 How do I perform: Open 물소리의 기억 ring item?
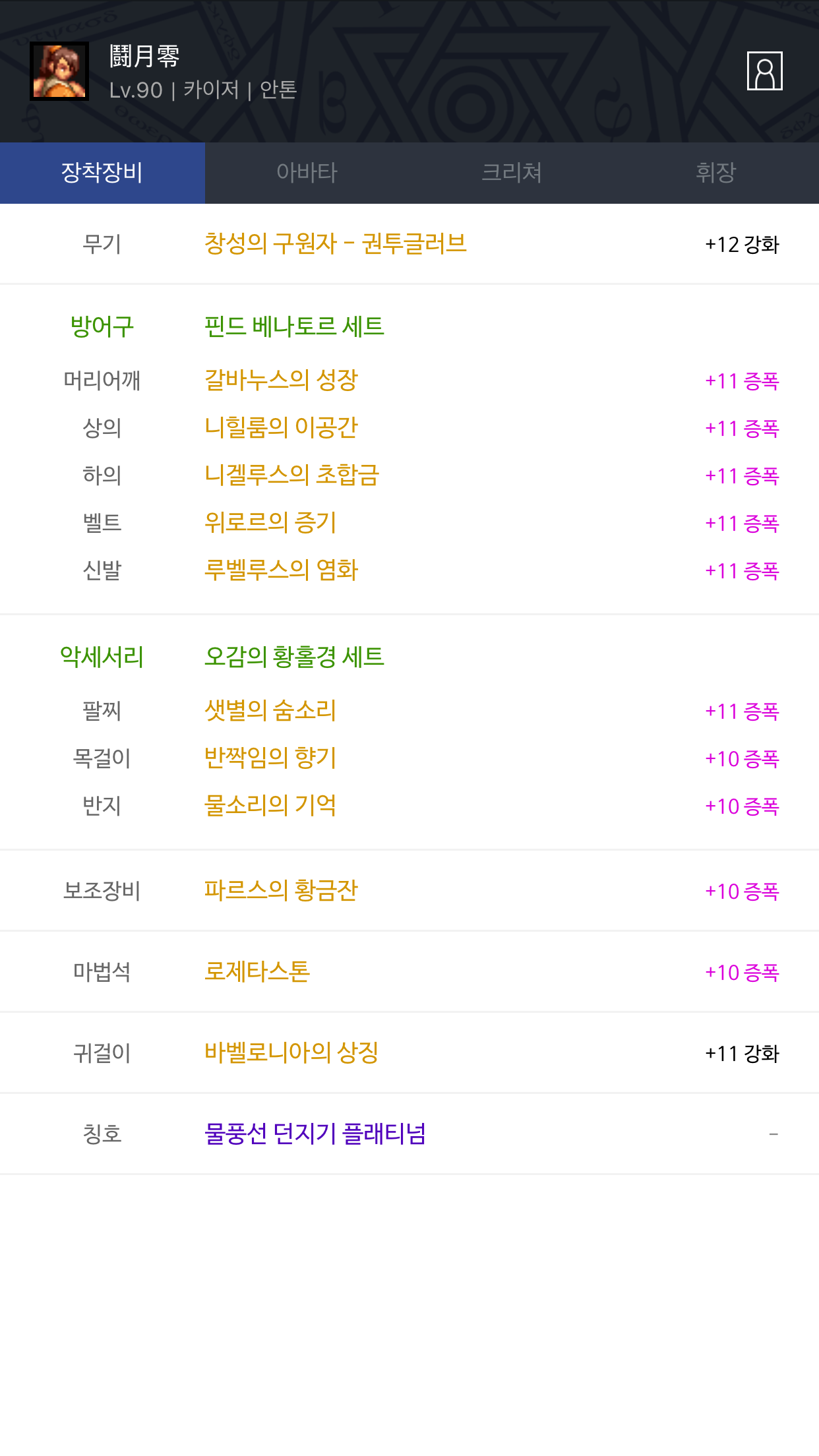pyautogui.click(x=270, y=805)
